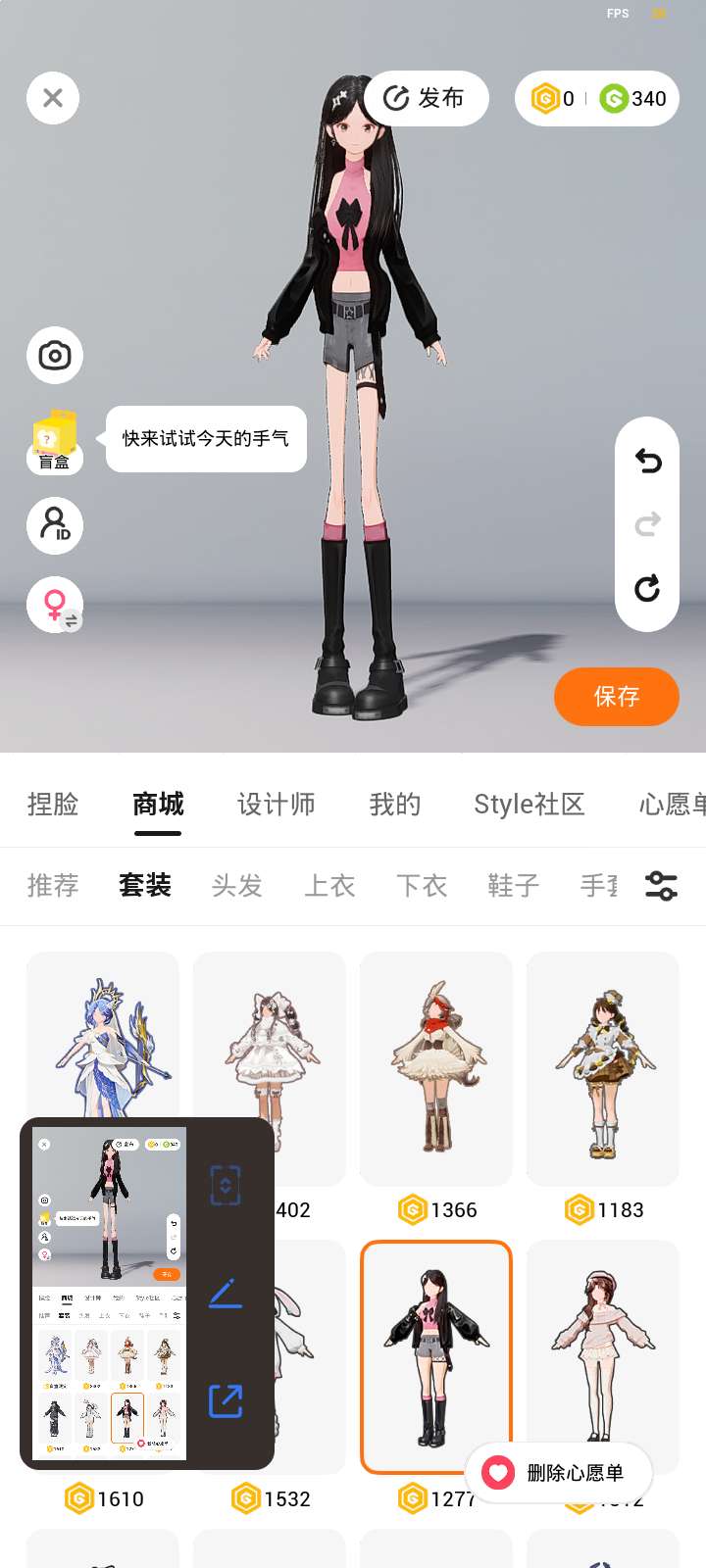Tap 删除心愿单 to remove from the wishlist
706x1568 pixels.
click(x=559, y=1472)
